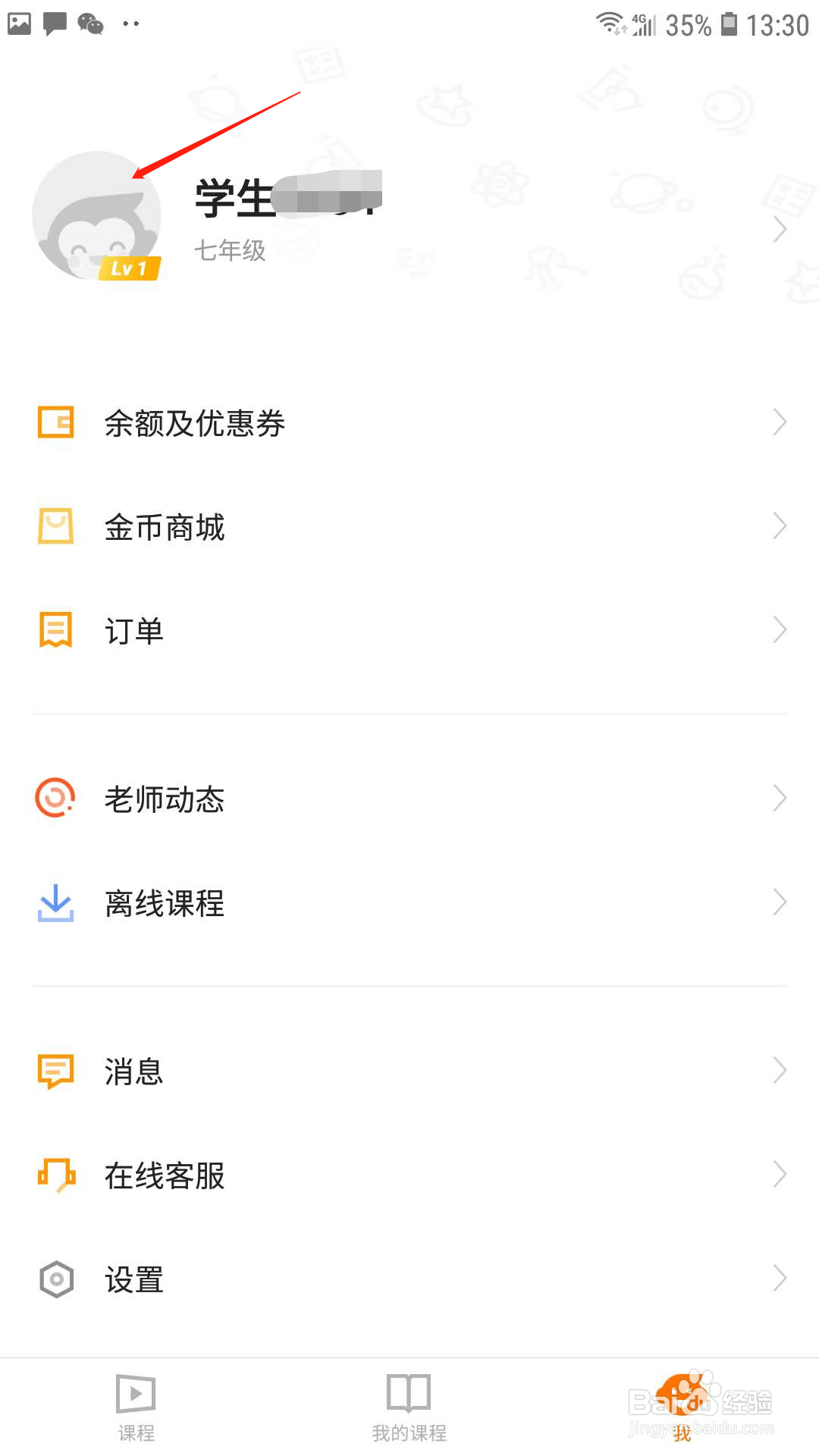This screenshot has width=819, height=1456.
Task: Switch to the 课程 courses tab
Action: 136,1407
